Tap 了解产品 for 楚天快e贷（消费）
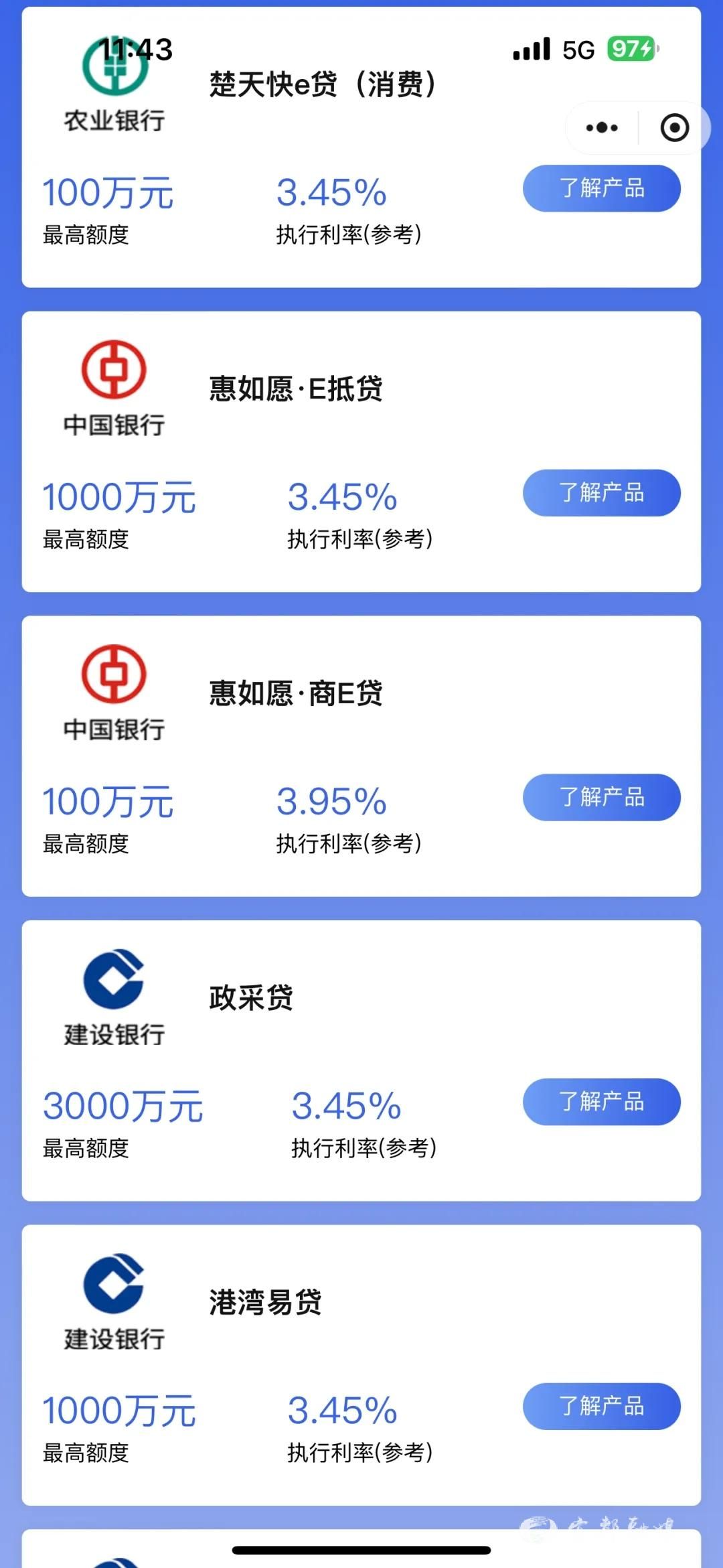This screenshot has height=1568, width=723. 602,188
